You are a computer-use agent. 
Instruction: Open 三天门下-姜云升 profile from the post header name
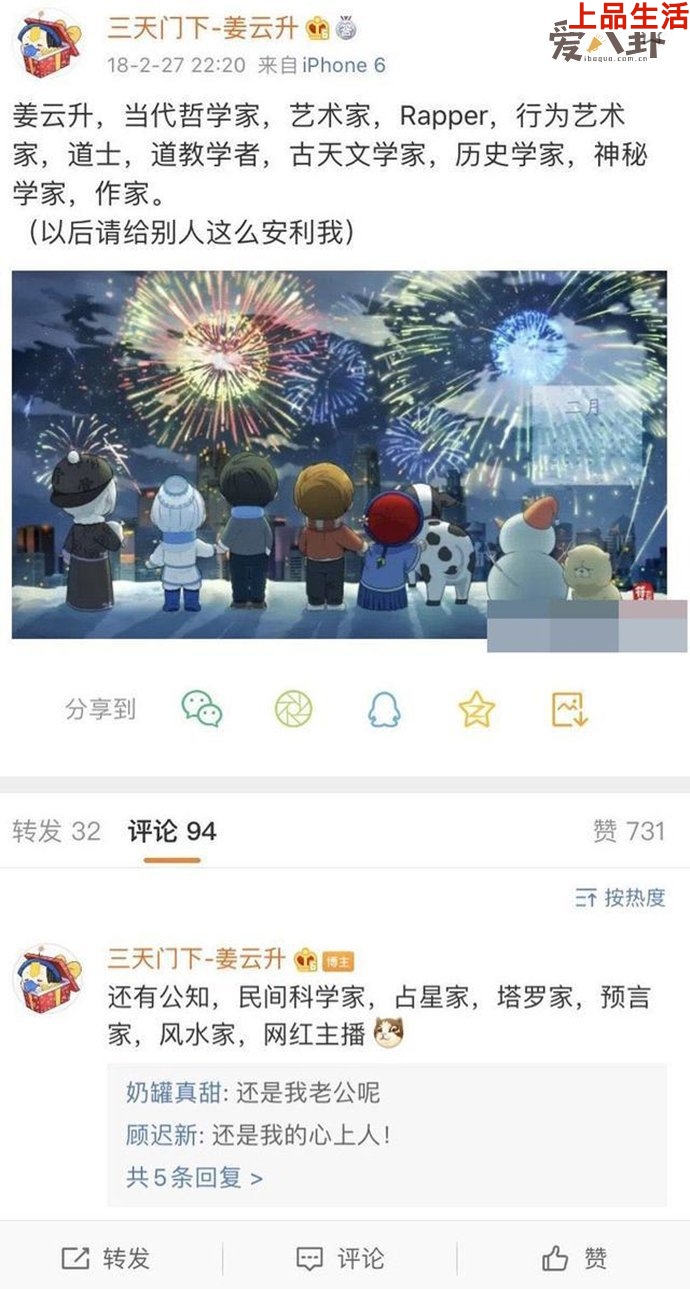tap(205, 27)
